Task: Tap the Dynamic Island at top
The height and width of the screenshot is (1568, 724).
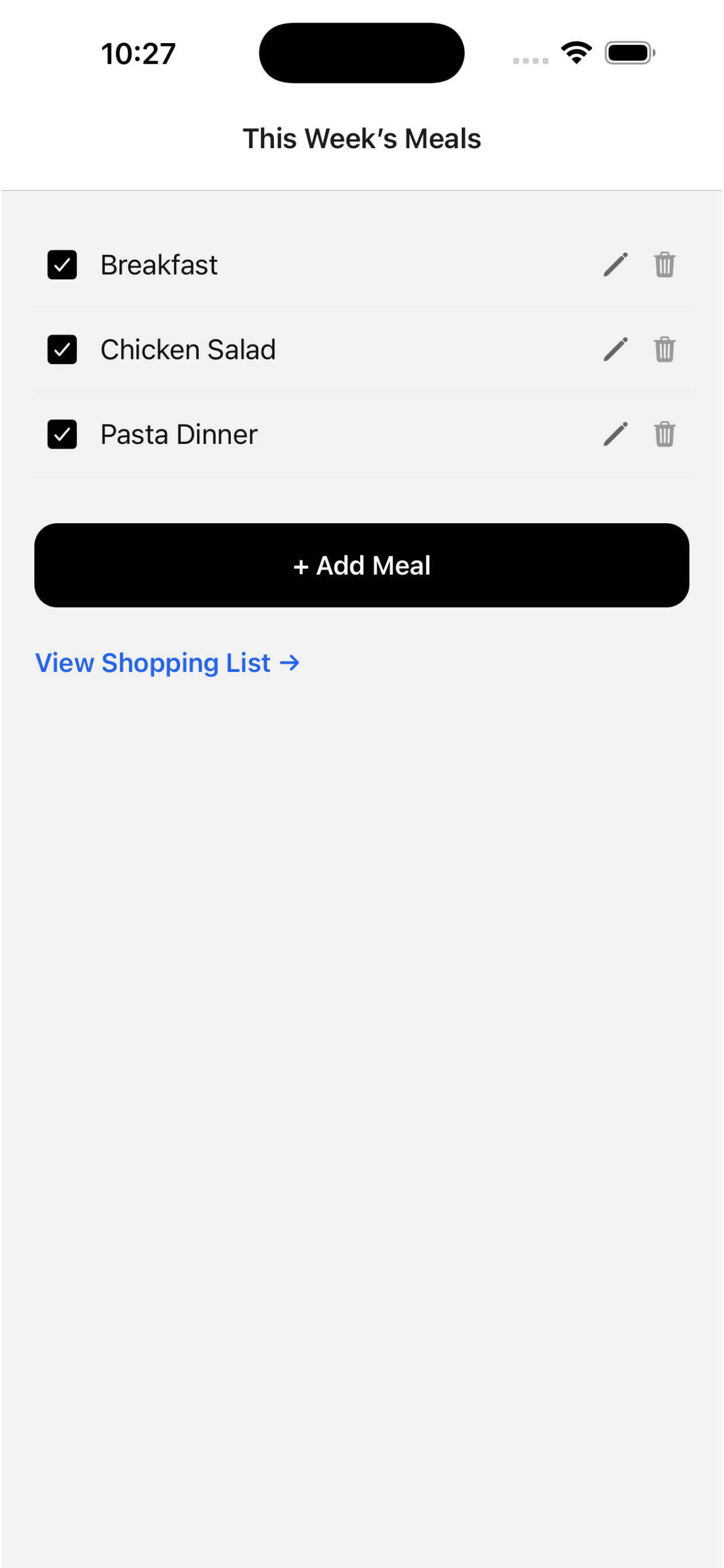Action: click(x=361, y=52)
